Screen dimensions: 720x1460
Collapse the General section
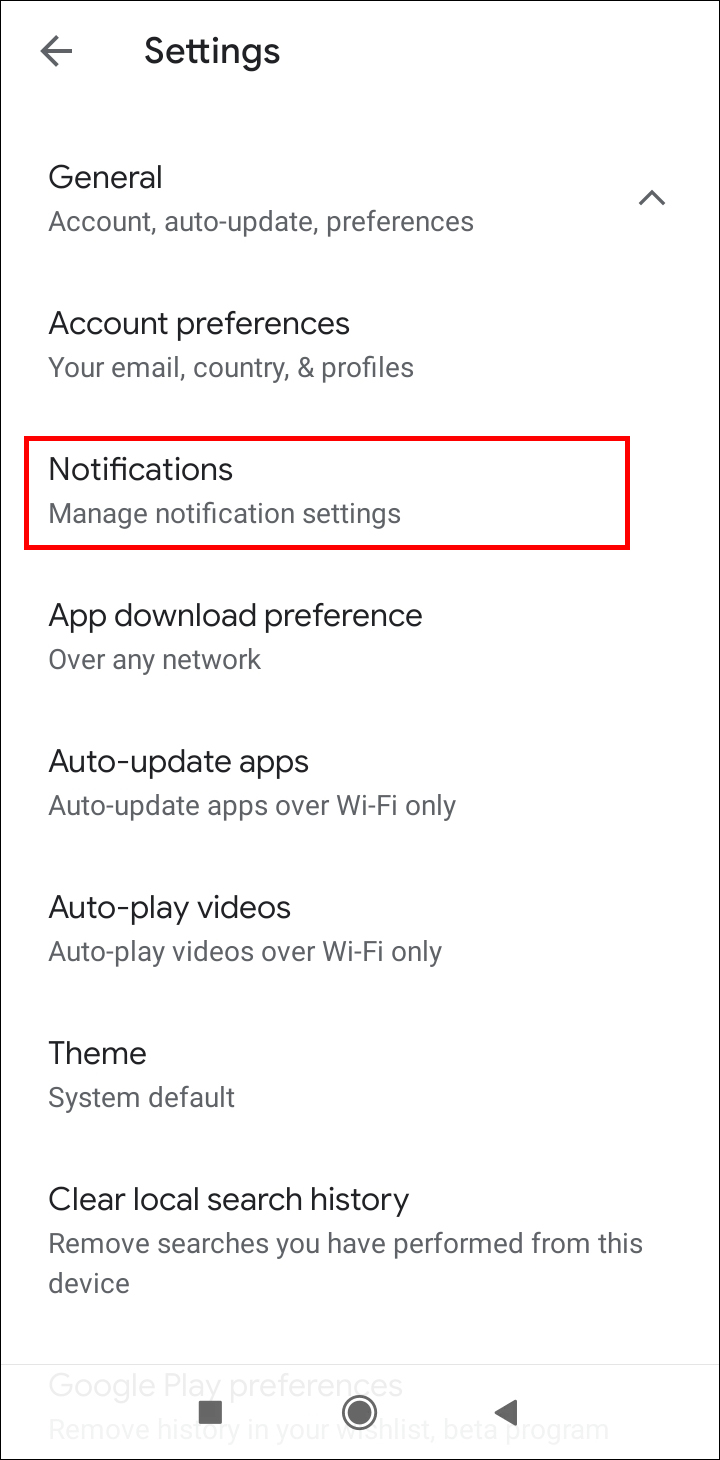coord(651,198)
